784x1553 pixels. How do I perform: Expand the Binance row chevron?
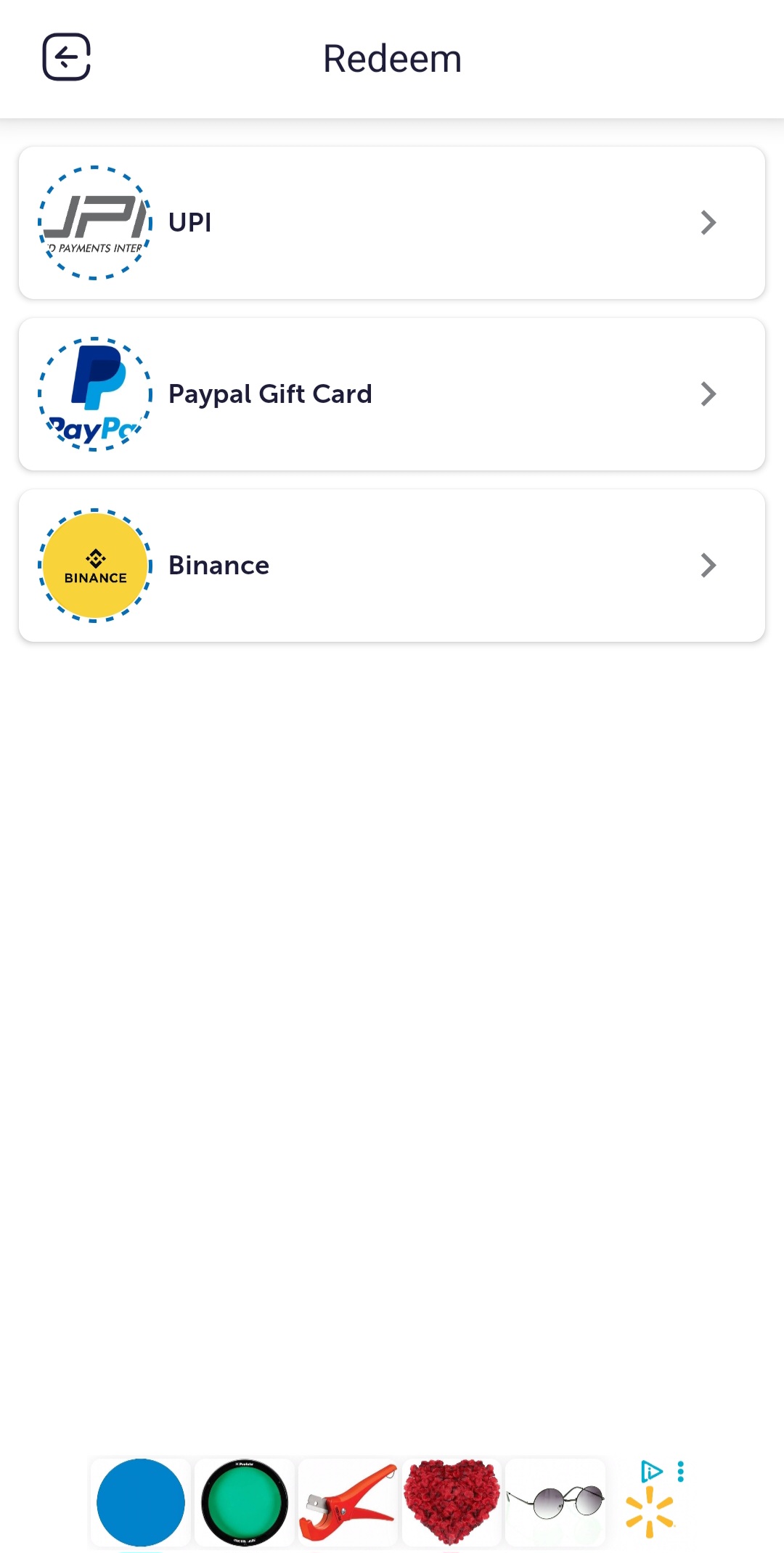pos(708,566)
